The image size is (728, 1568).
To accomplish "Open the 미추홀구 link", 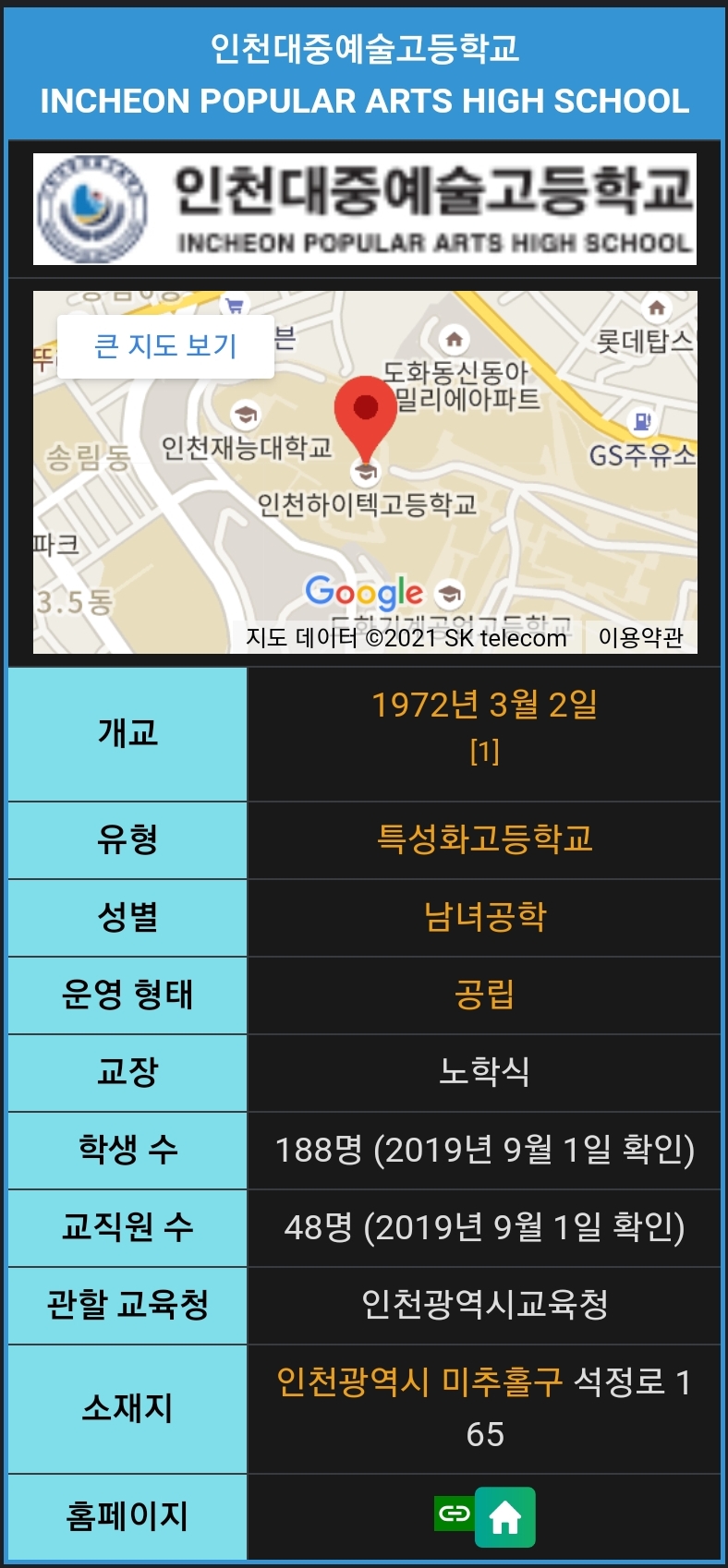I will pyautogui.click(x=502, y=1382).
